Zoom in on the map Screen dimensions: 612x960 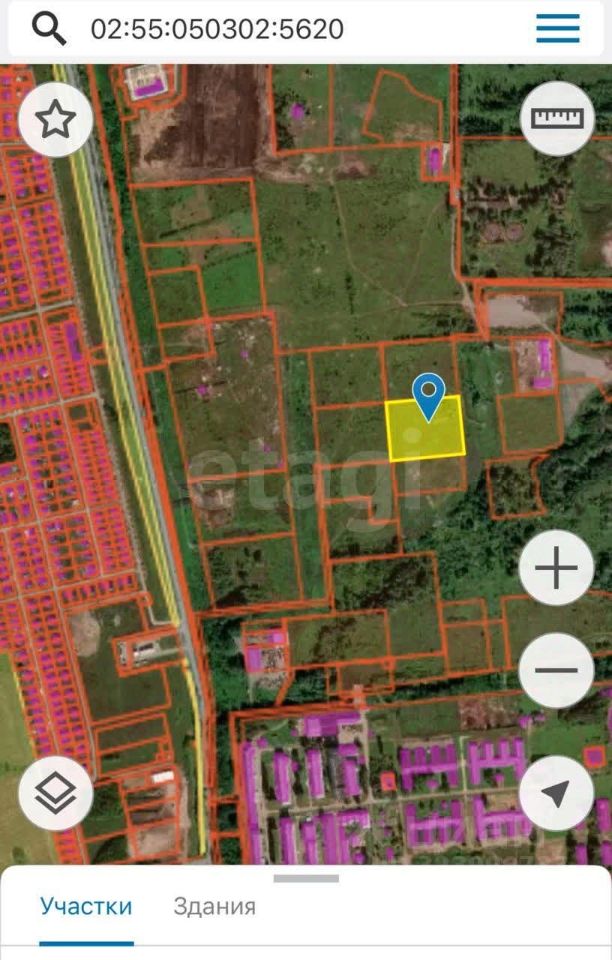(x=557, y=568)
